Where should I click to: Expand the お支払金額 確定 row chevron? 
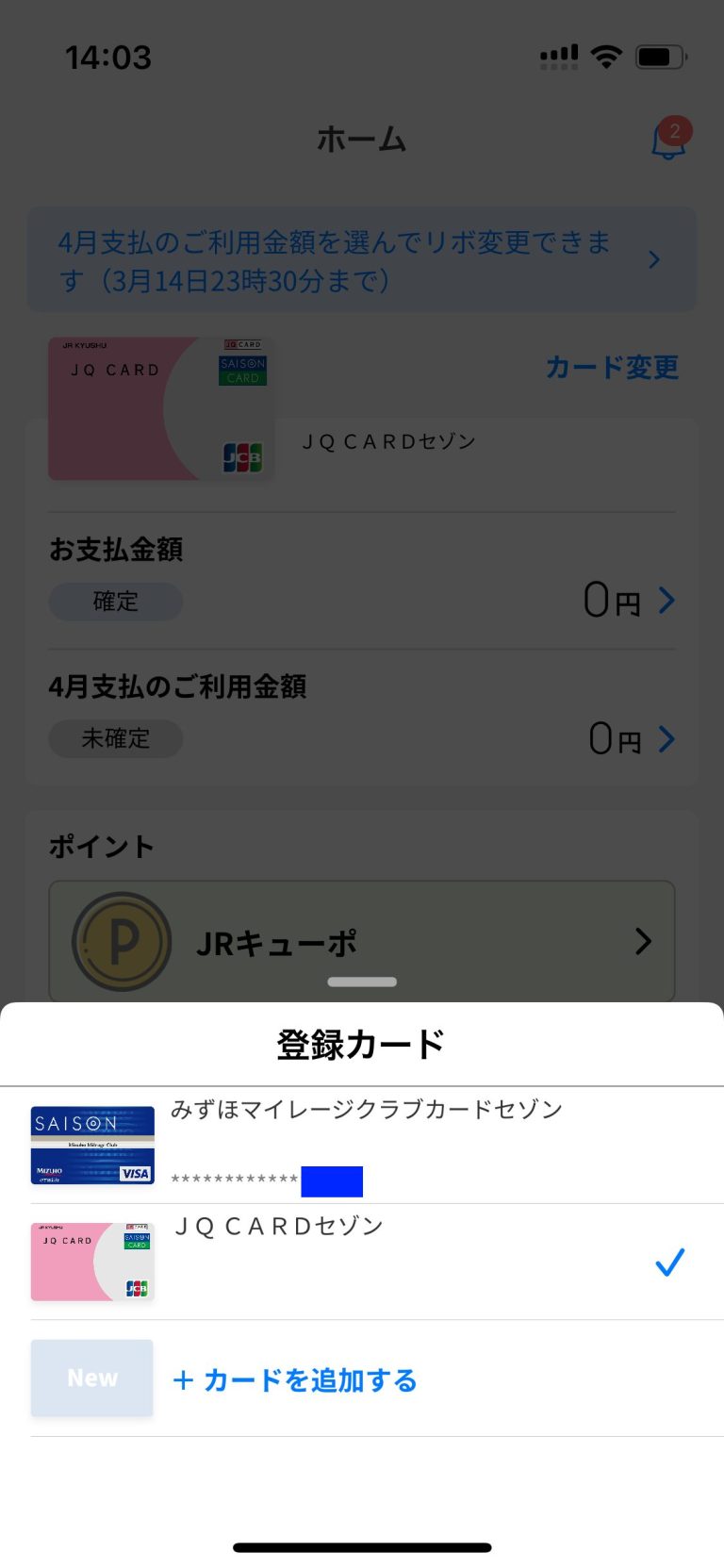(668, 600)
